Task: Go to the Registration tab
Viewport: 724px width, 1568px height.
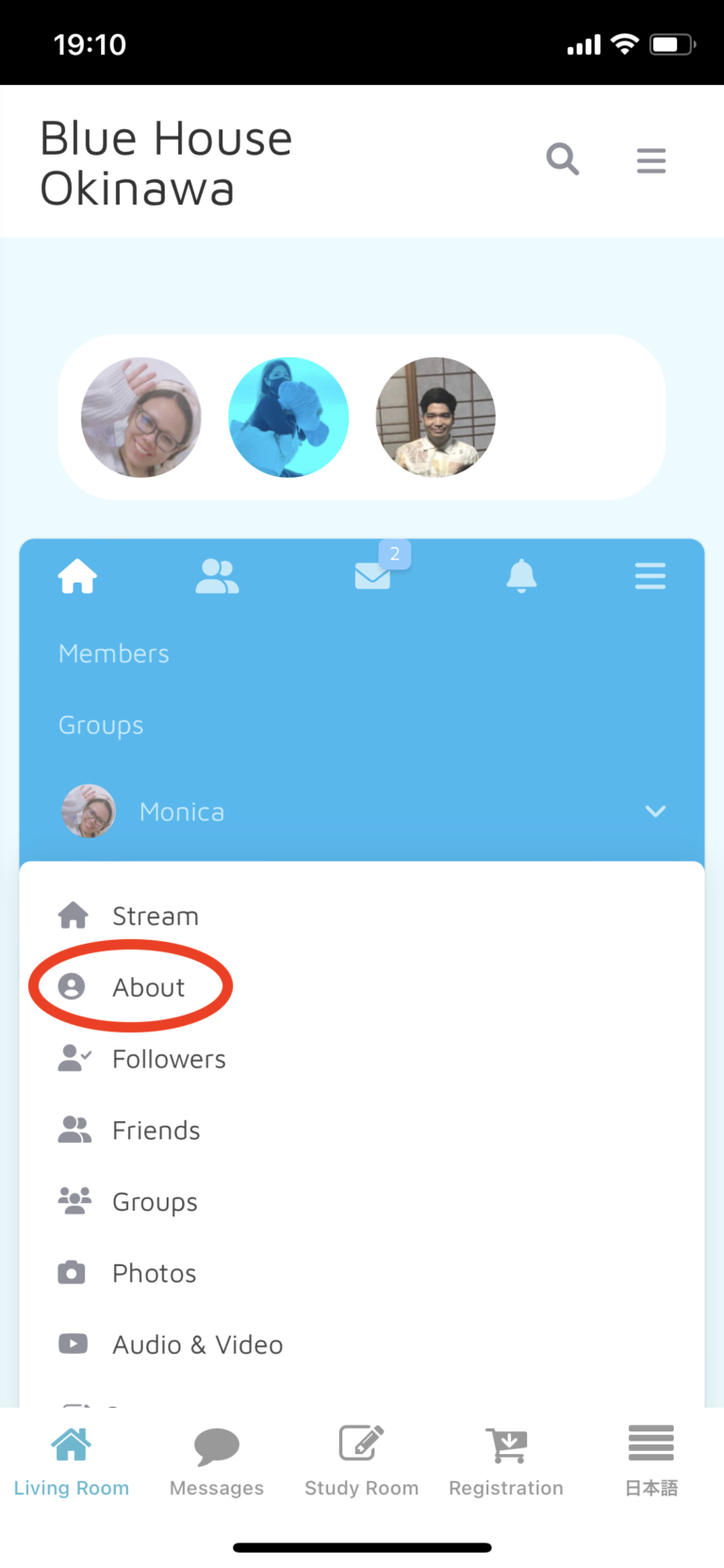Action: pos(506,1460)
